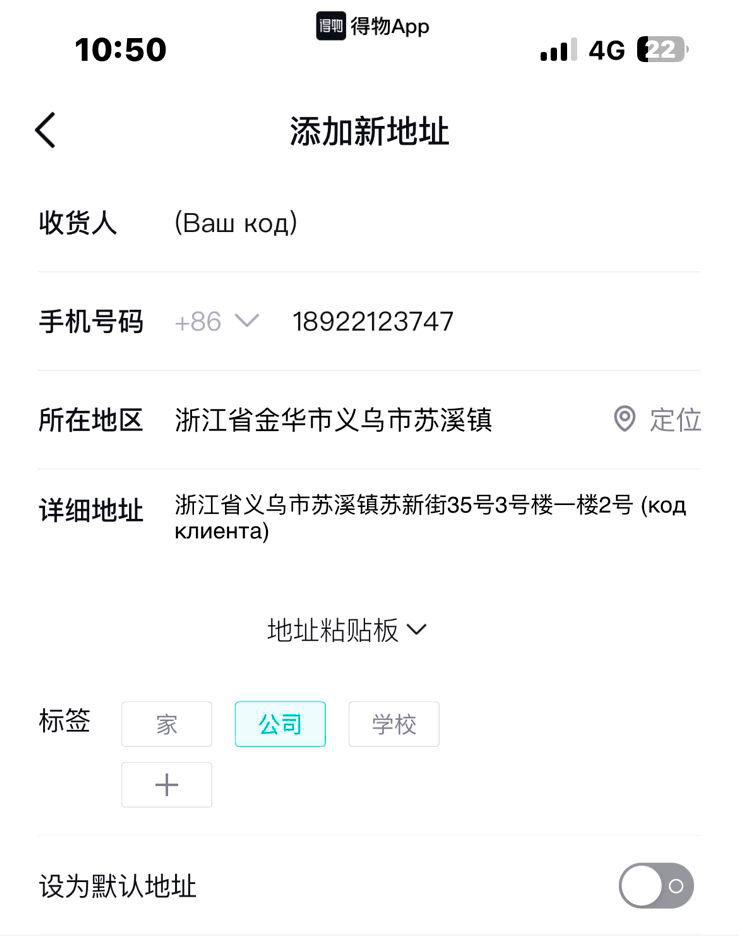The image size is (739, 936).
Task: Expand the 地址粘贴板 address clipboard
Action: 347,630
